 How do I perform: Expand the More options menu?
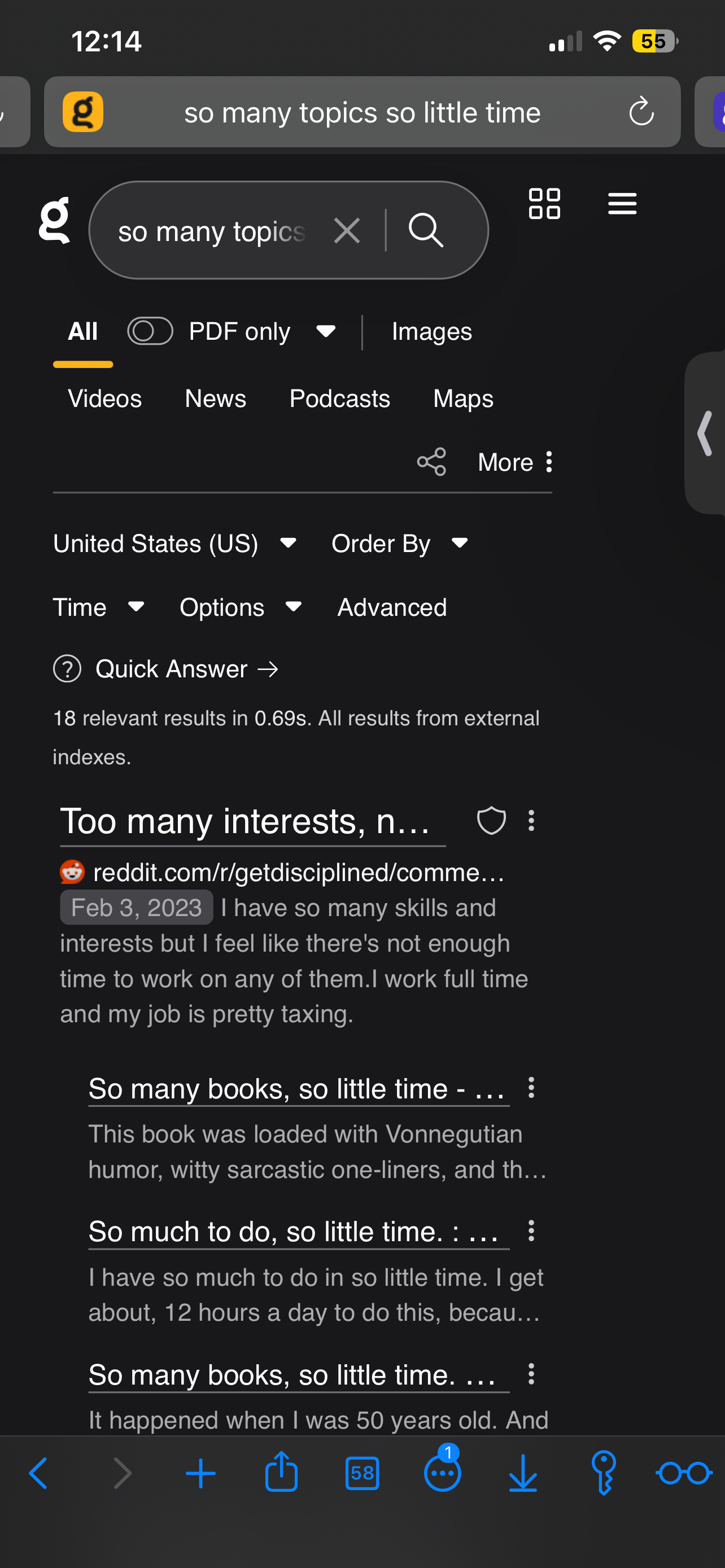[515, 462]
